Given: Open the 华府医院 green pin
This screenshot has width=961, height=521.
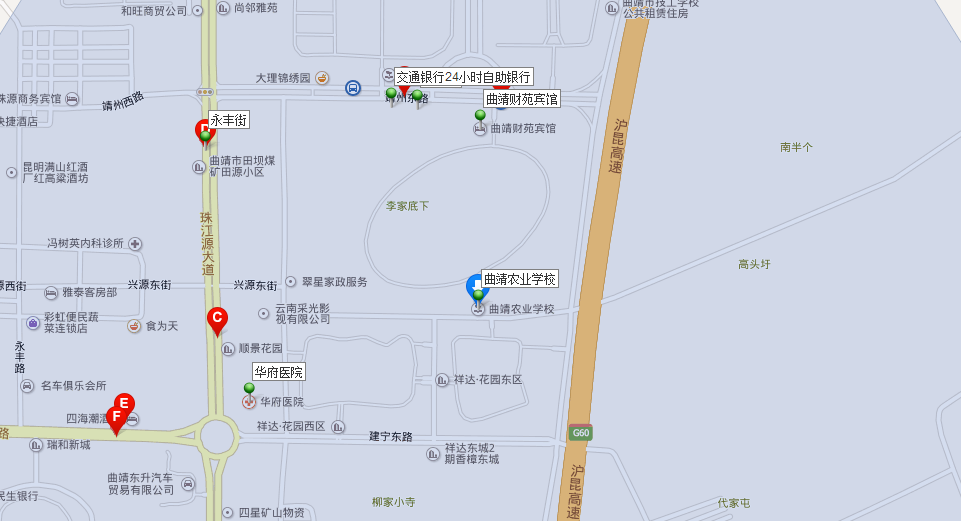Looking at the screenshot, I should point(249,388).
